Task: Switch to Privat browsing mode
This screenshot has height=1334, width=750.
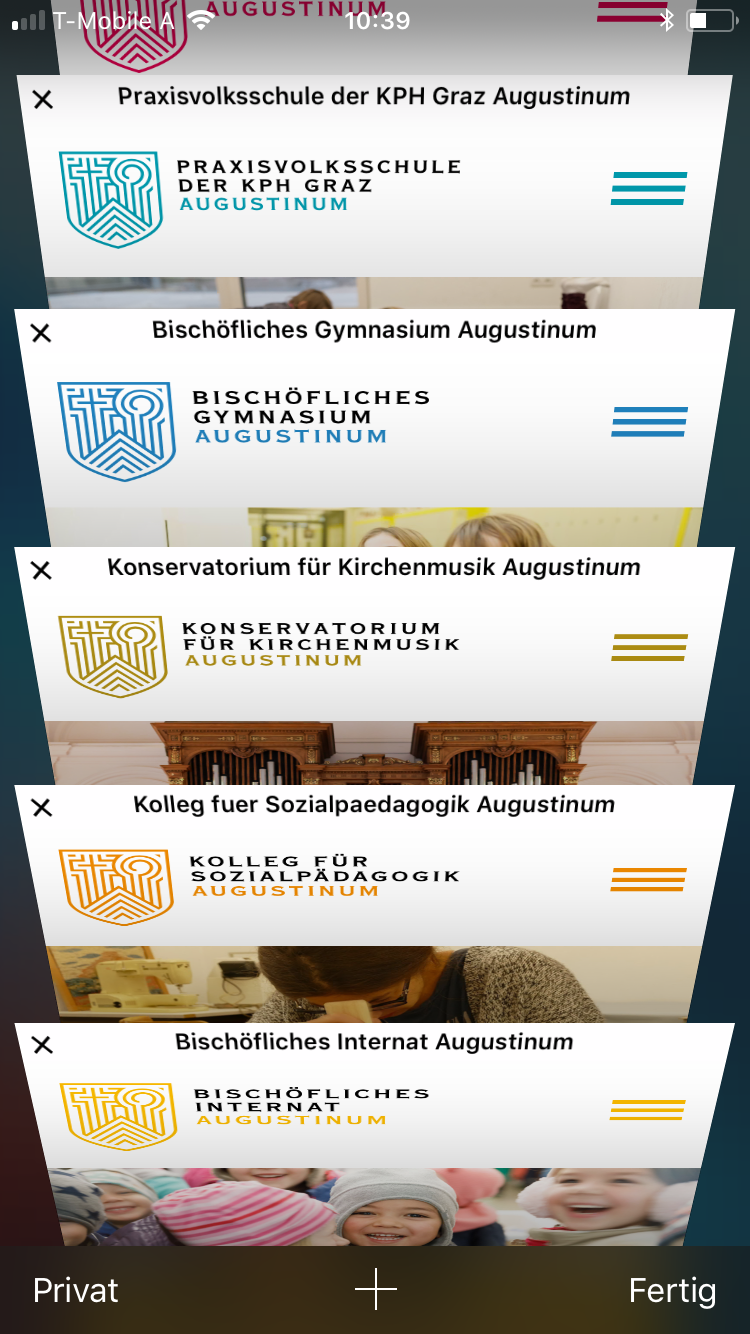Action: click(76, 1290)
